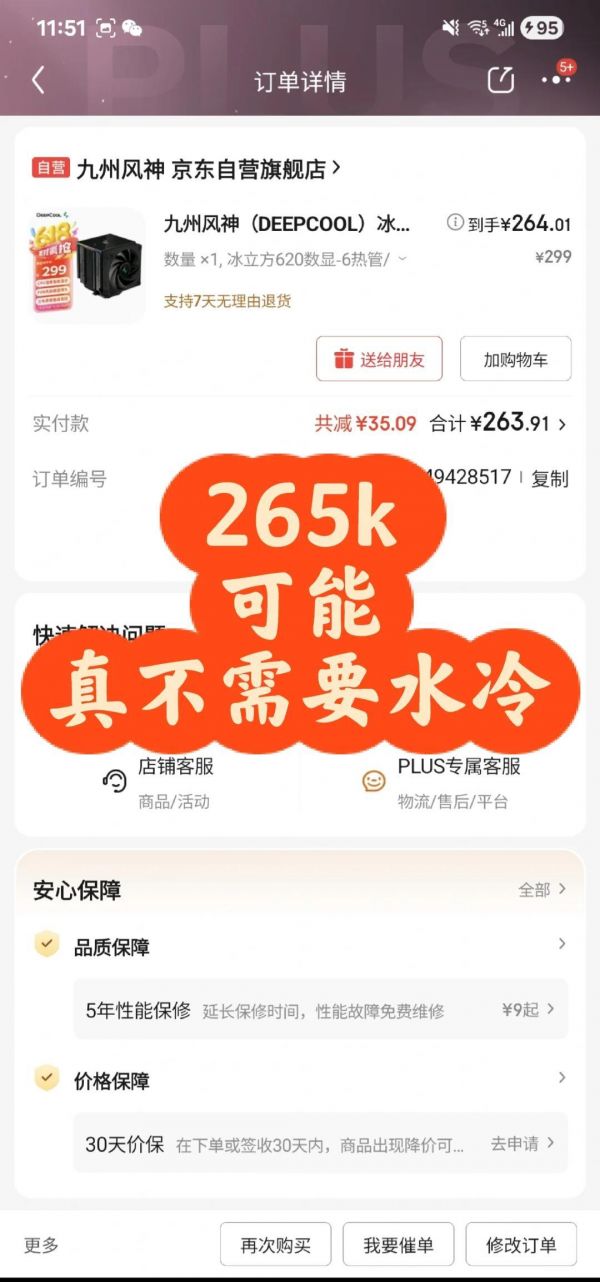This screenshot has width=600, height=1282.
Task: Copy the order number with 复制
Action: (549, 478)
